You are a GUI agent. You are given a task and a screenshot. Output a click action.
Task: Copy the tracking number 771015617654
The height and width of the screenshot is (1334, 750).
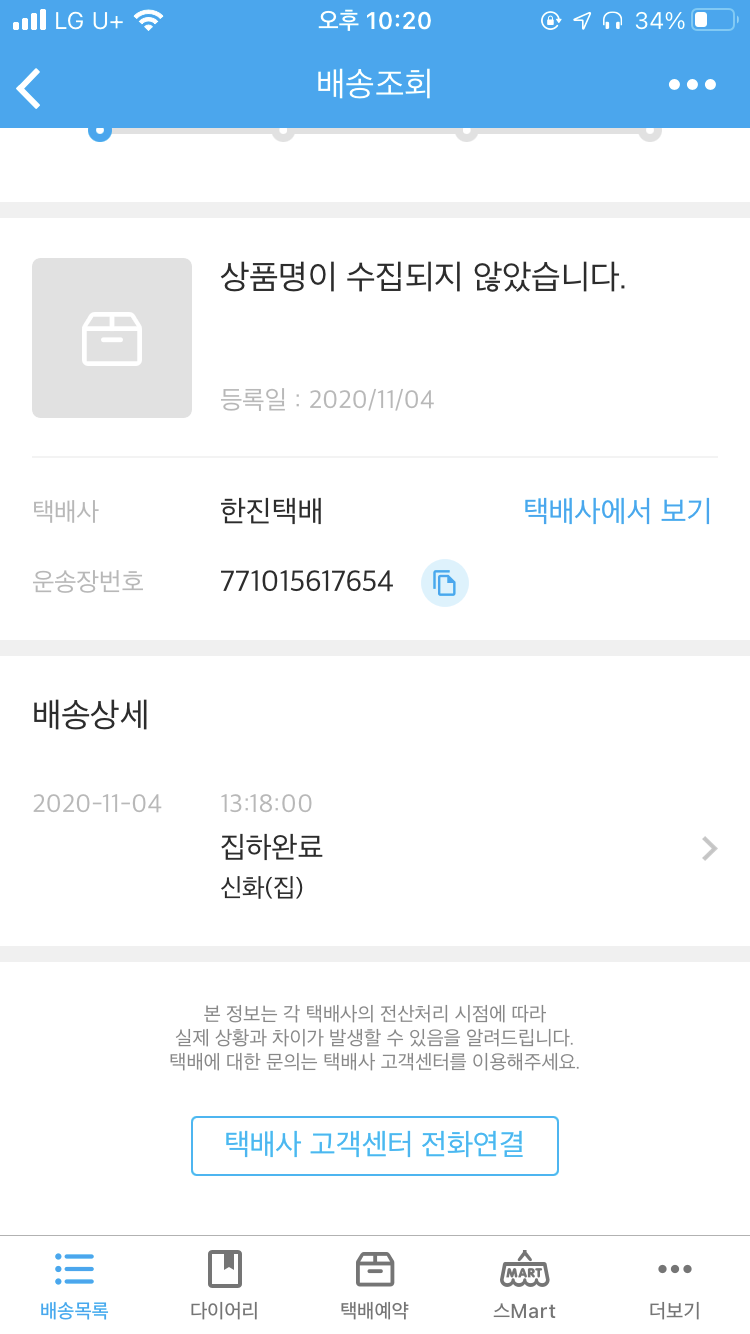coord(445,583)
